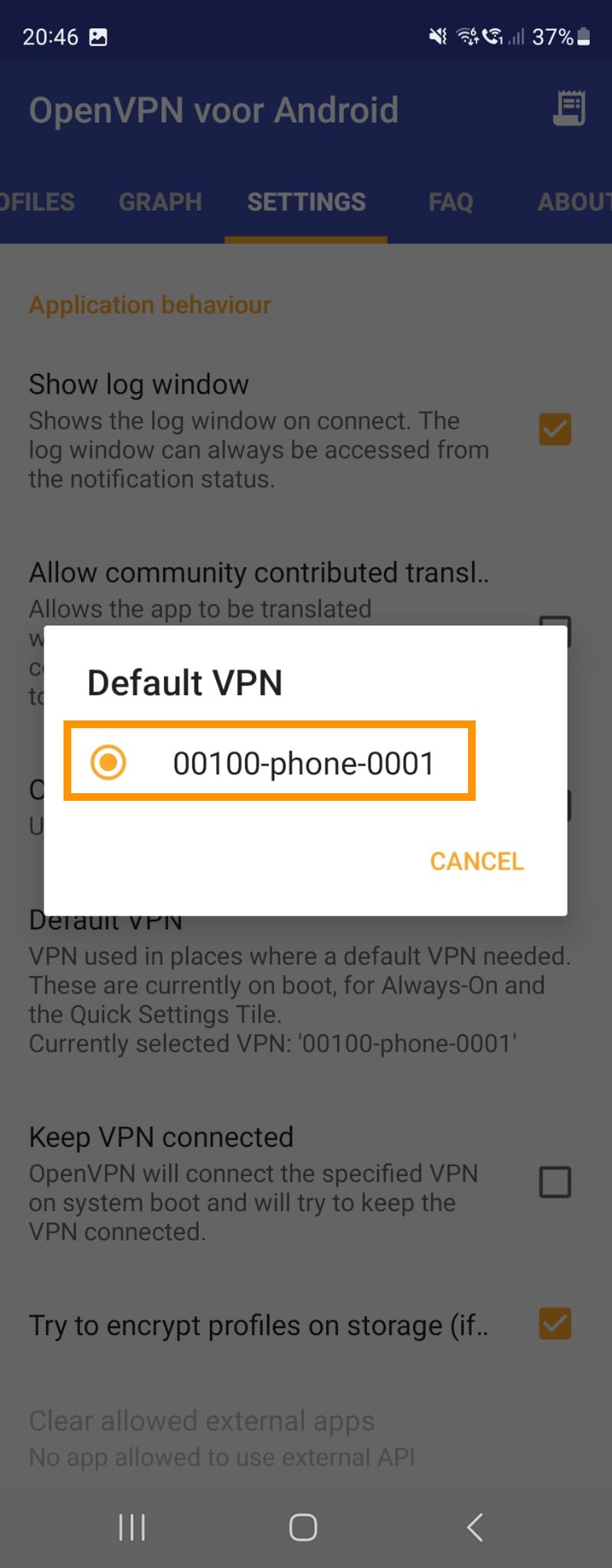This screenshot has width=612, height=1568.
Task: Go back using the system back button
Action: pos(475,1527)
